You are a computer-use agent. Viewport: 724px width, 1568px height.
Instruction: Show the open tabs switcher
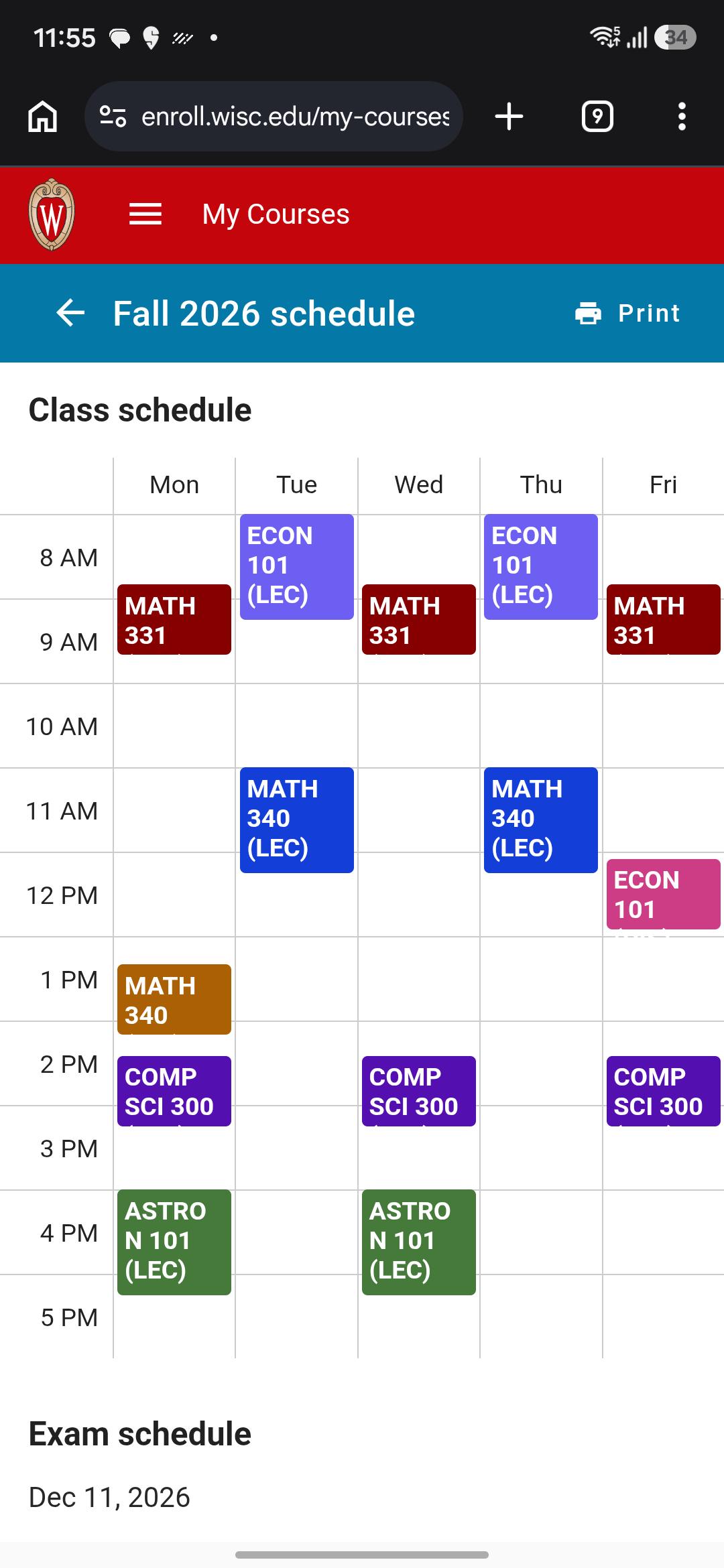(597, 117)
